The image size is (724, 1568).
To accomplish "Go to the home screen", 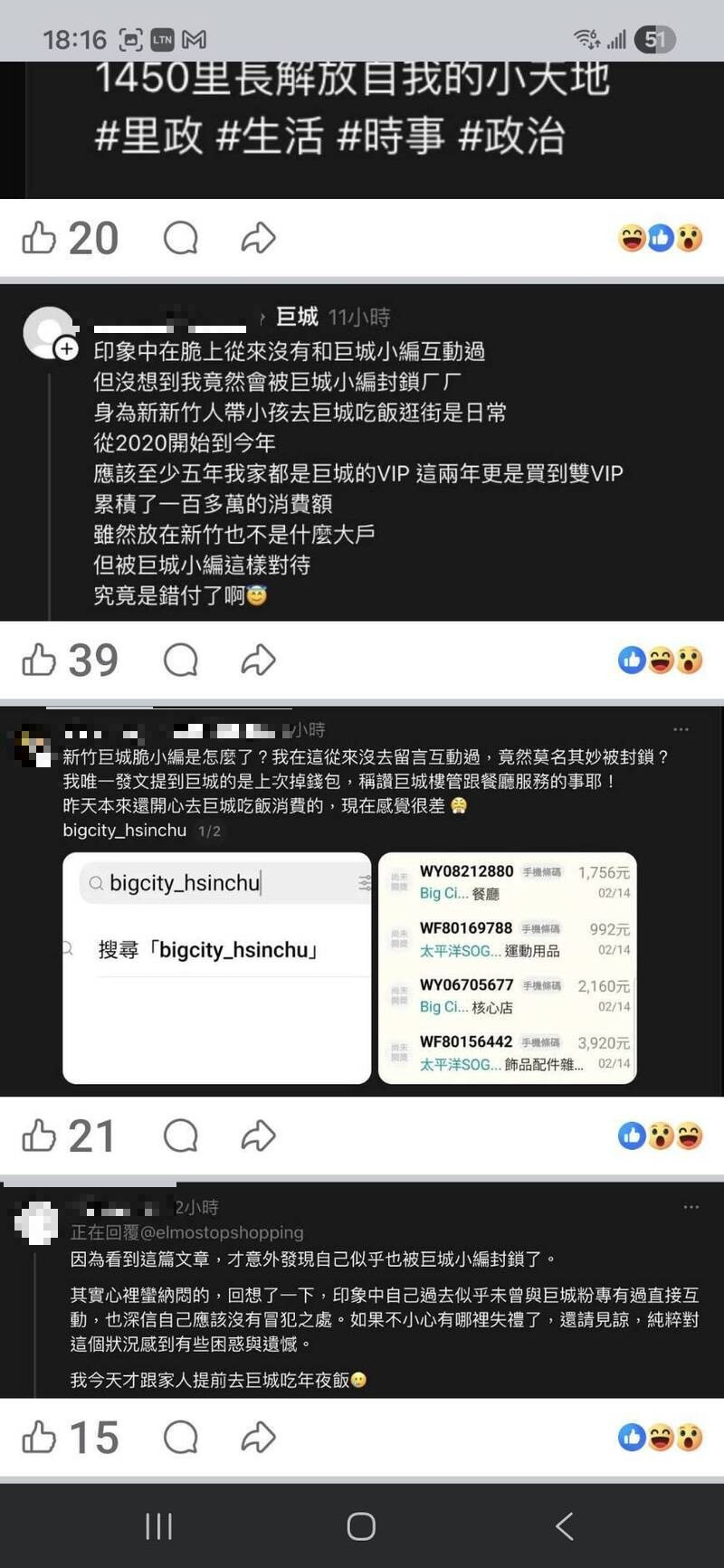I will coord(361,1526).
